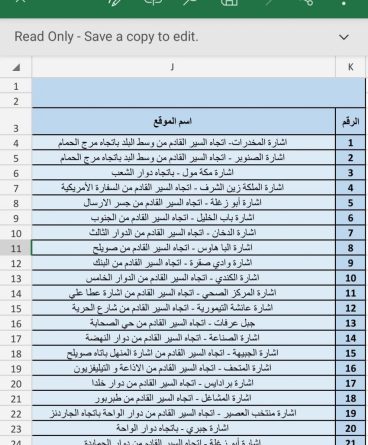Select column K header

pos(350,67)
